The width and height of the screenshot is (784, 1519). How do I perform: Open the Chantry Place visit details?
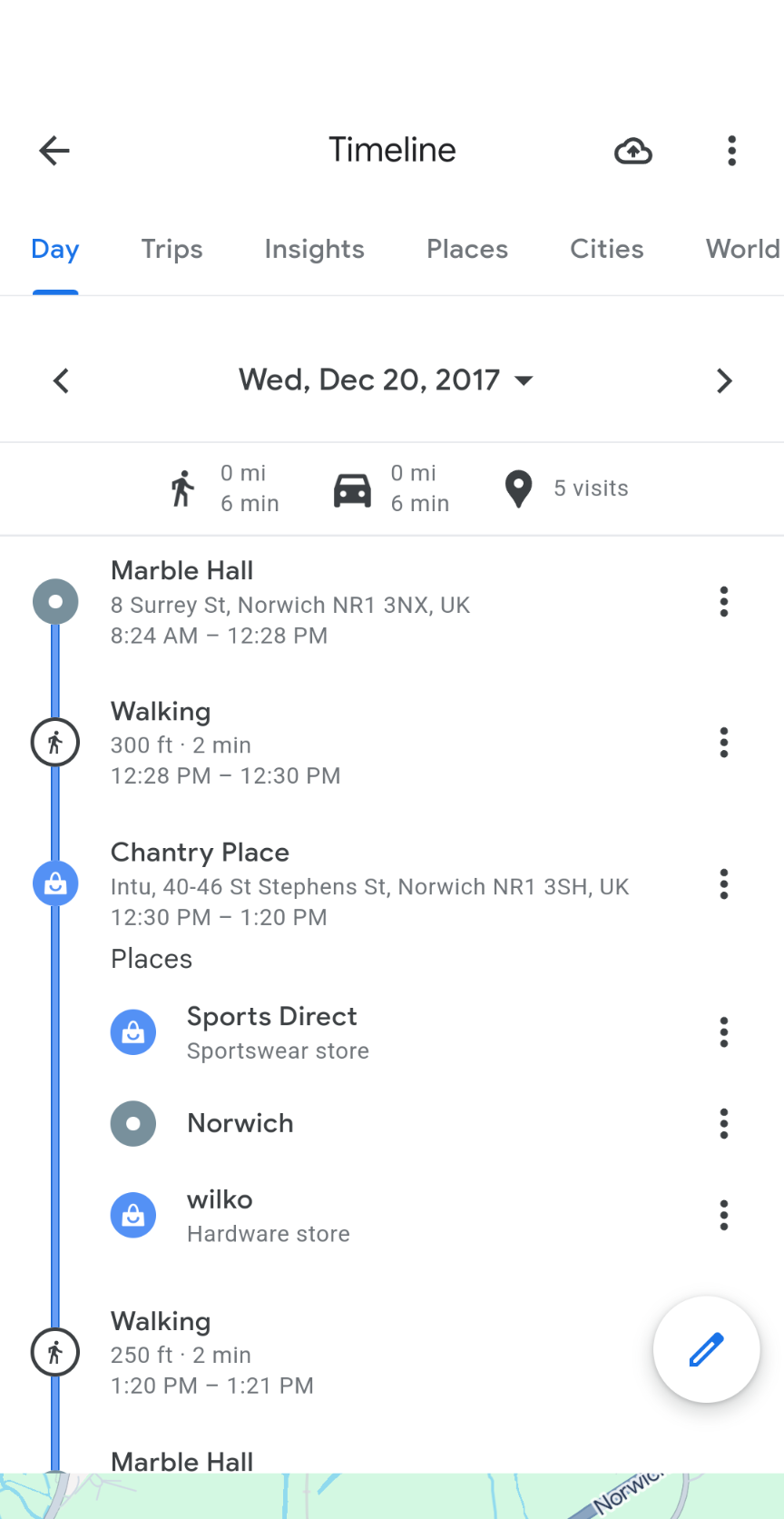(x=363, y=883)
